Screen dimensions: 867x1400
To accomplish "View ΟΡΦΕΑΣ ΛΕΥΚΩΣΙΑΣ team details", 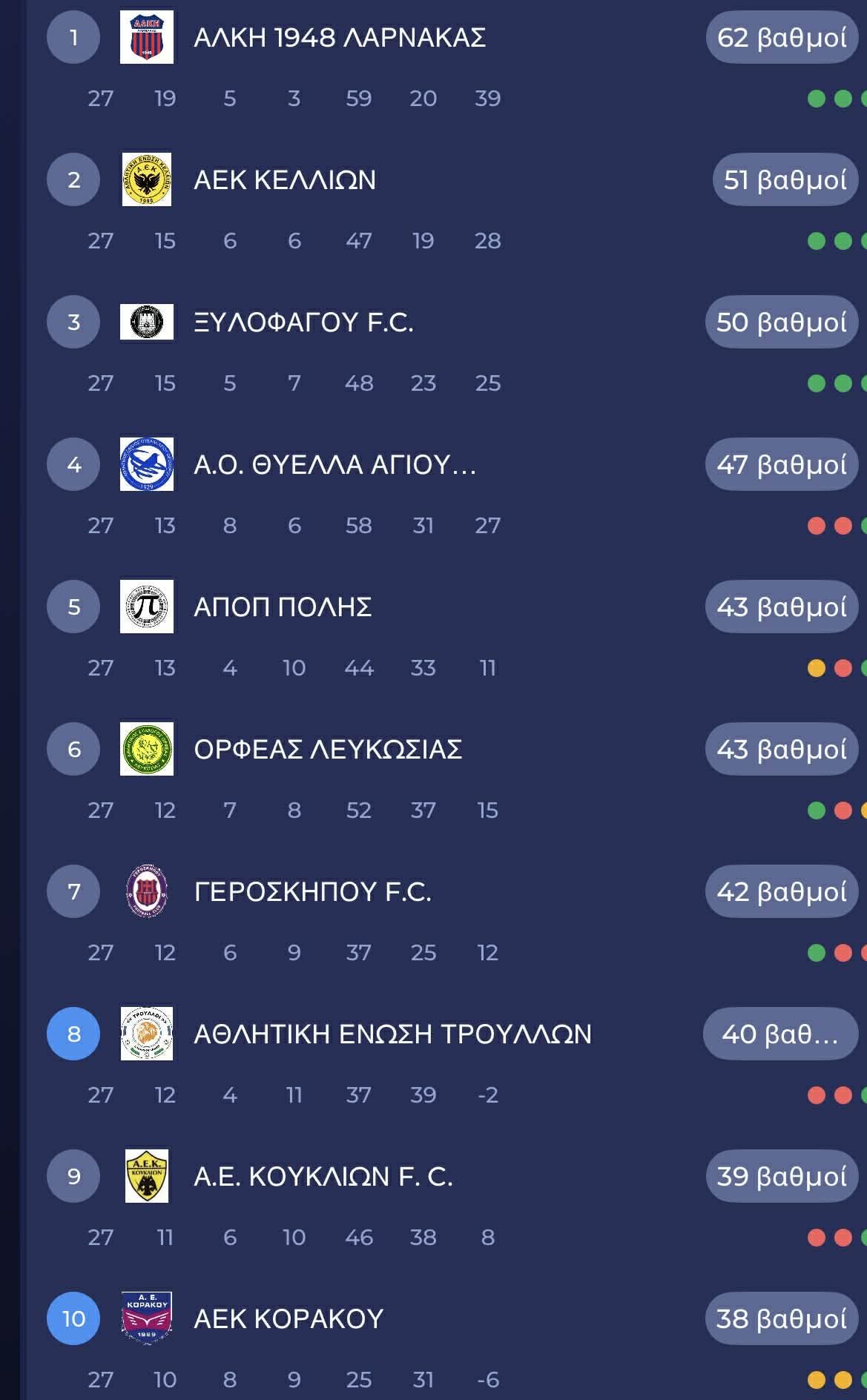I will coord(447,779).
